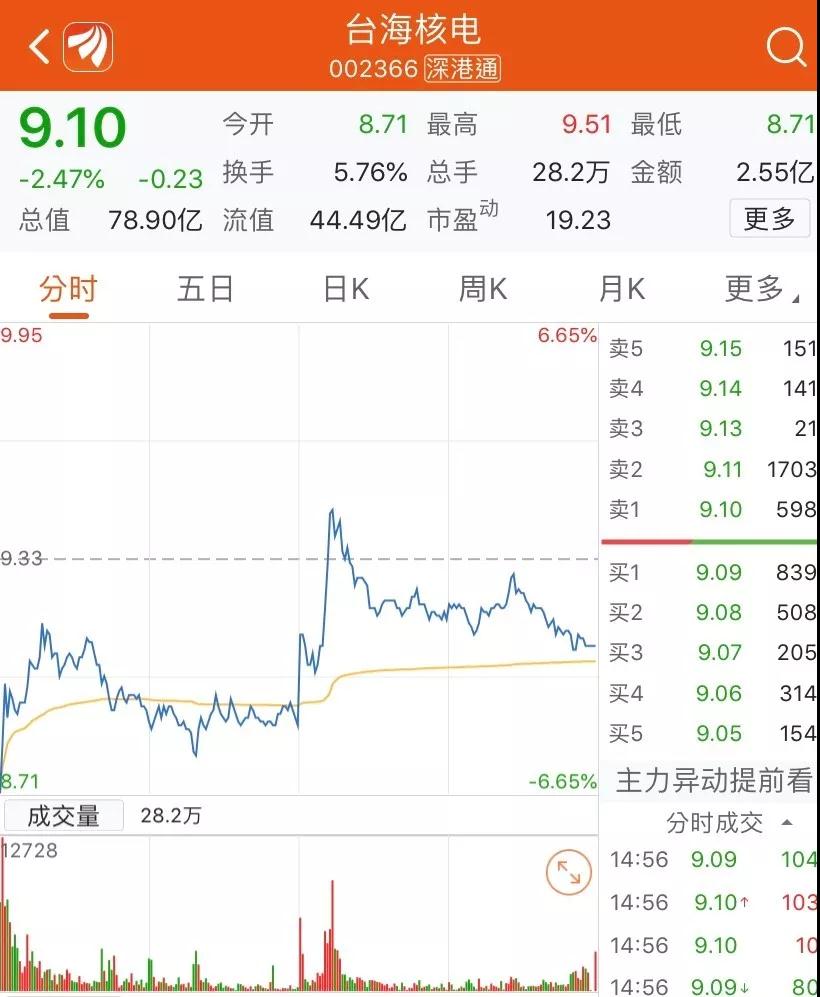The height and width of the screenshot is (997, 820).
Task: View the 月K chart tab
Action: pyautogui.click(x=621, y=290)
